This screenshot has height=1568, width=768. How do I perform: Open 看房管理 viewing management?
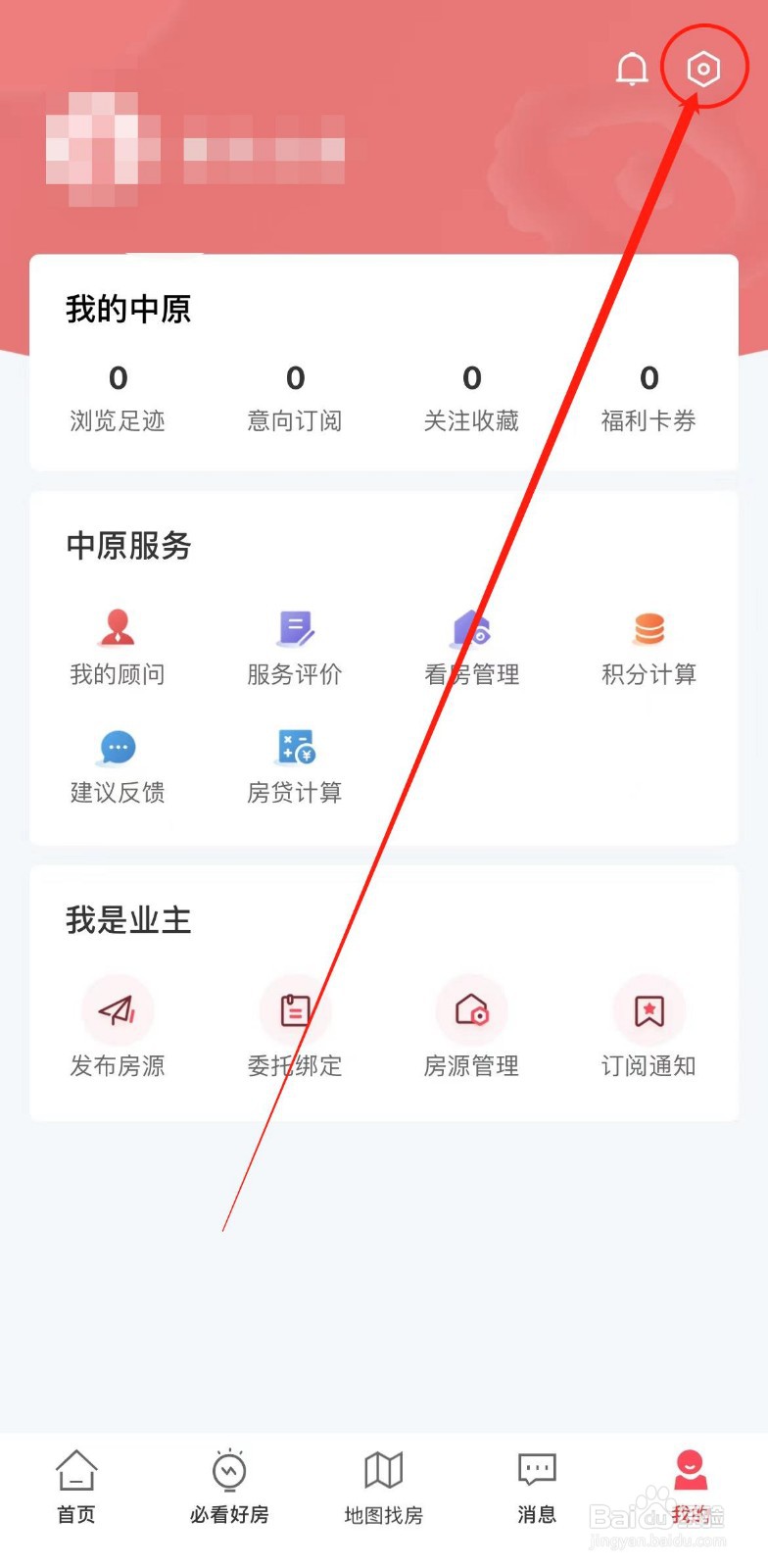(x=471, y=642)
